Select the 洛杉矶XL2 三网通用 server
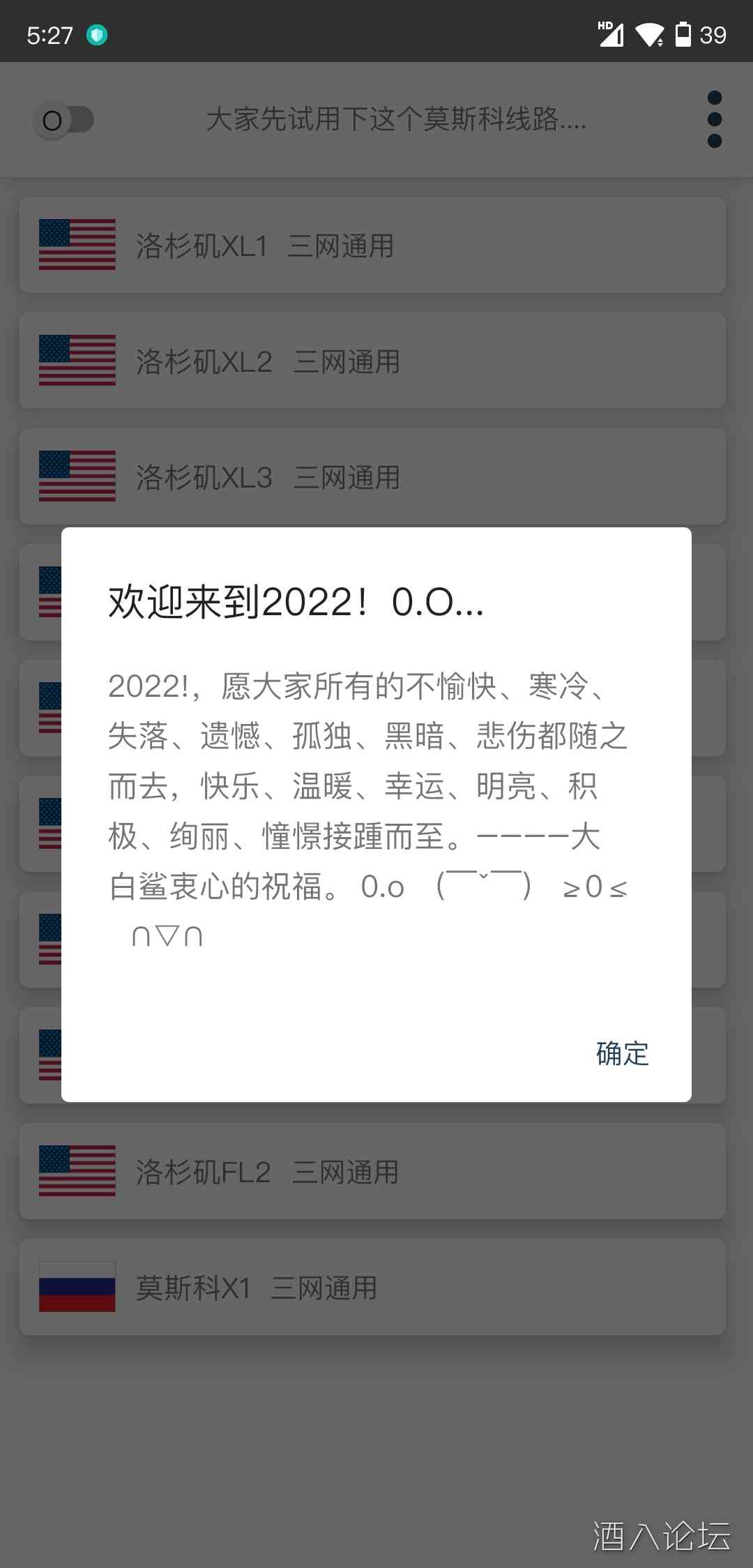Viewport: 753px width, 1568px height. click(x=376, y=361)
